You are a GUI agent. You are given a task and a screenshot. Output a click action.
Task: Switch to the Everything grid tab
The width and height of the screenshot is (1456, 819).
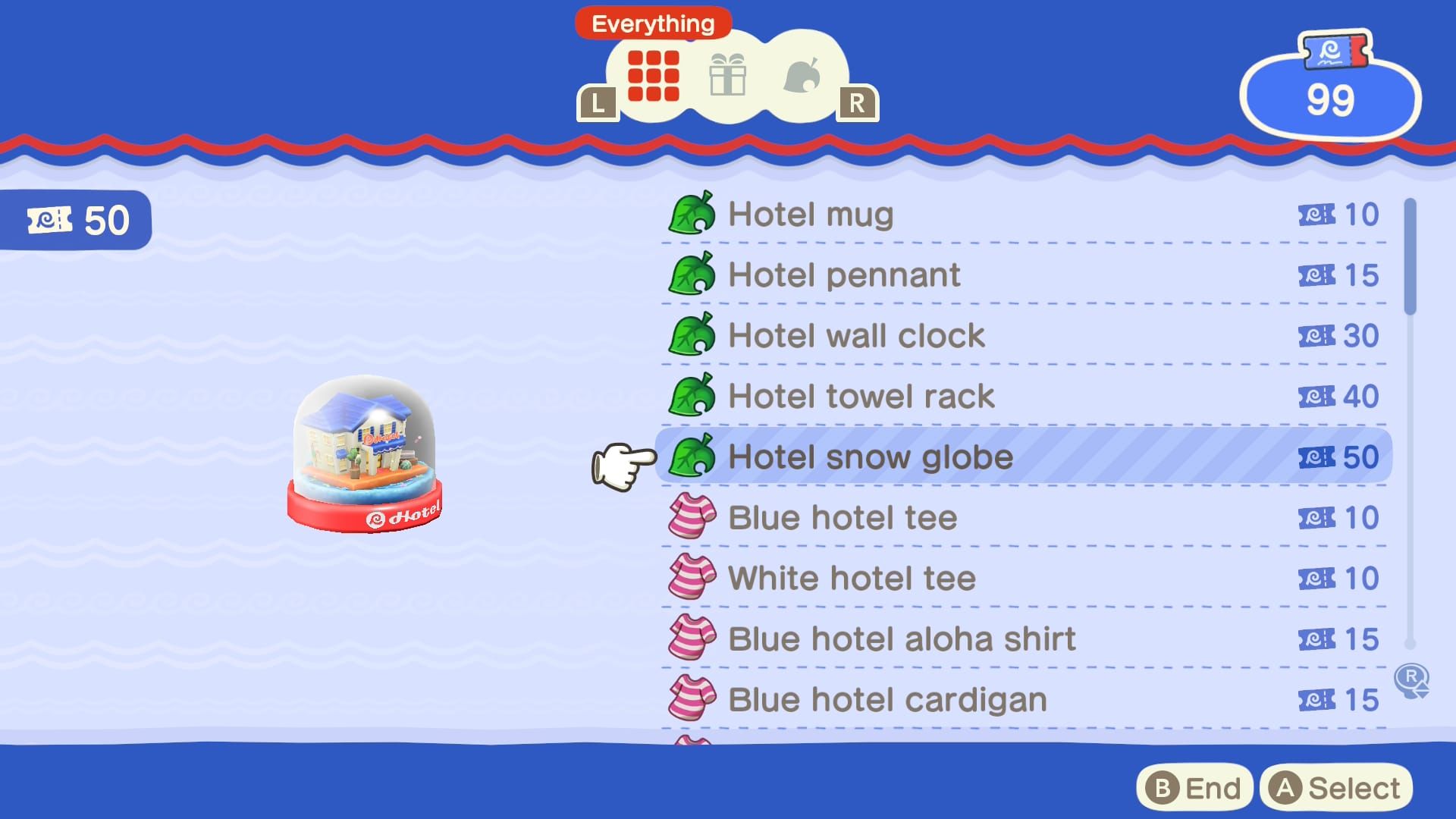(x=653, y=76)
